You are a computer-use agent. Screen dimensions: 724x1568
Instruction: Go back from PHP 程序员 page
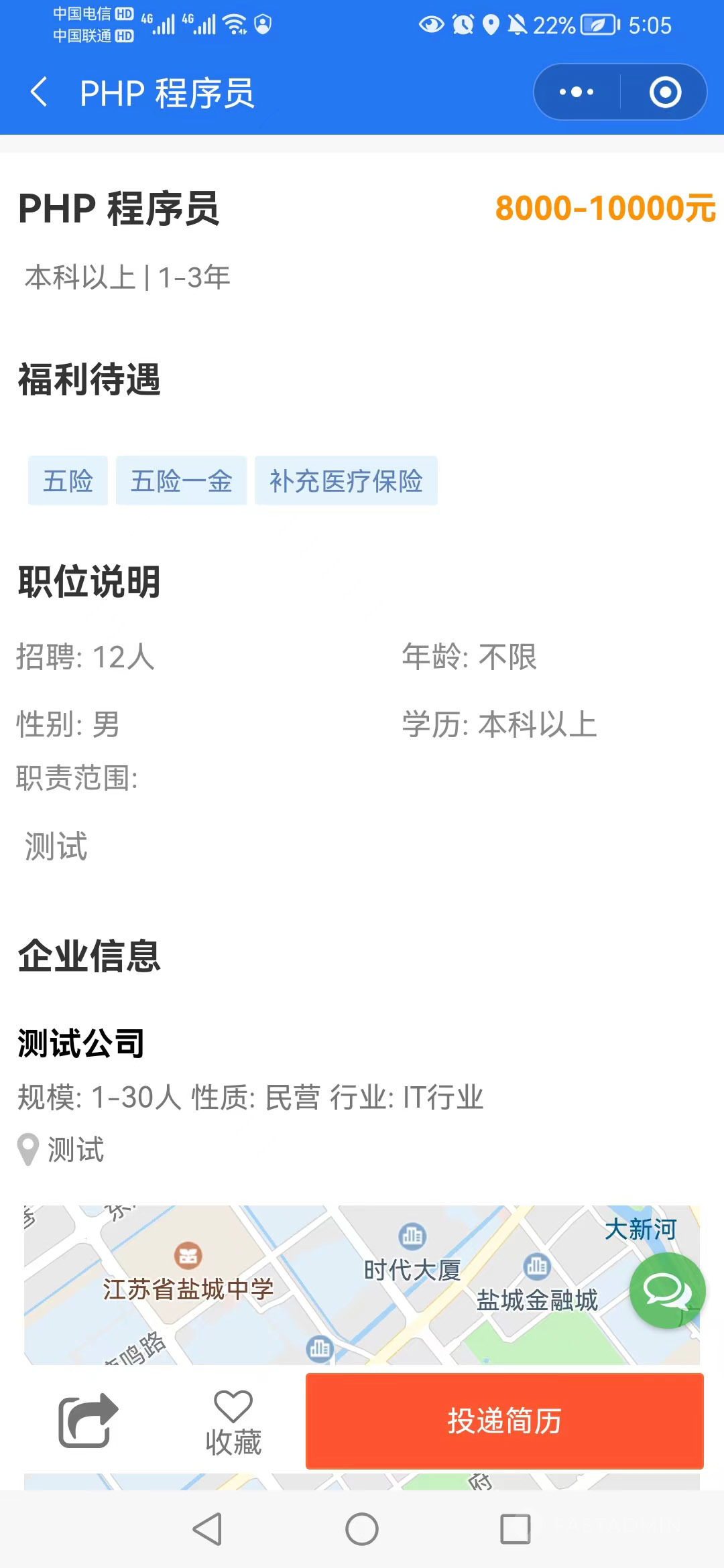coord(39,92)
